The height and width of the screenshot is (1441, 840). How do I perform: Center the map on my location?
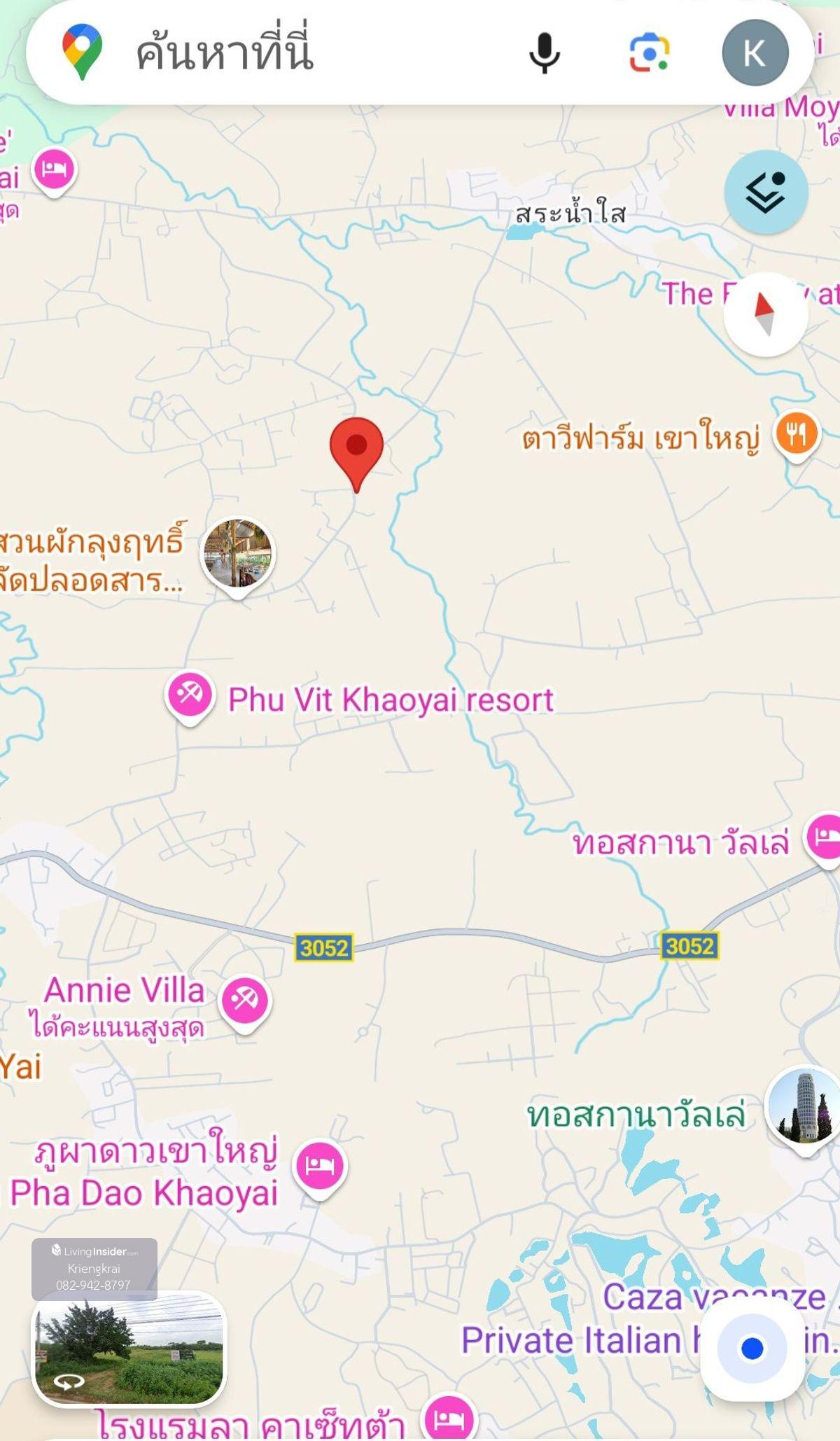pos(752,1348)
